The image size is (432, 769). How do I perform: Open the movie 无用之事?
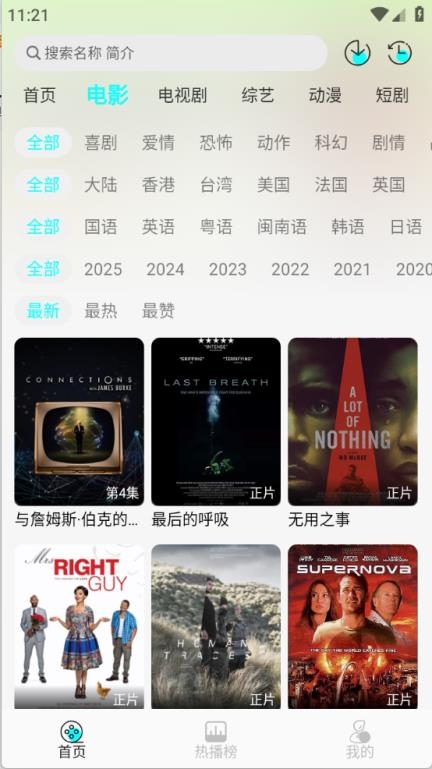(353, 432)
